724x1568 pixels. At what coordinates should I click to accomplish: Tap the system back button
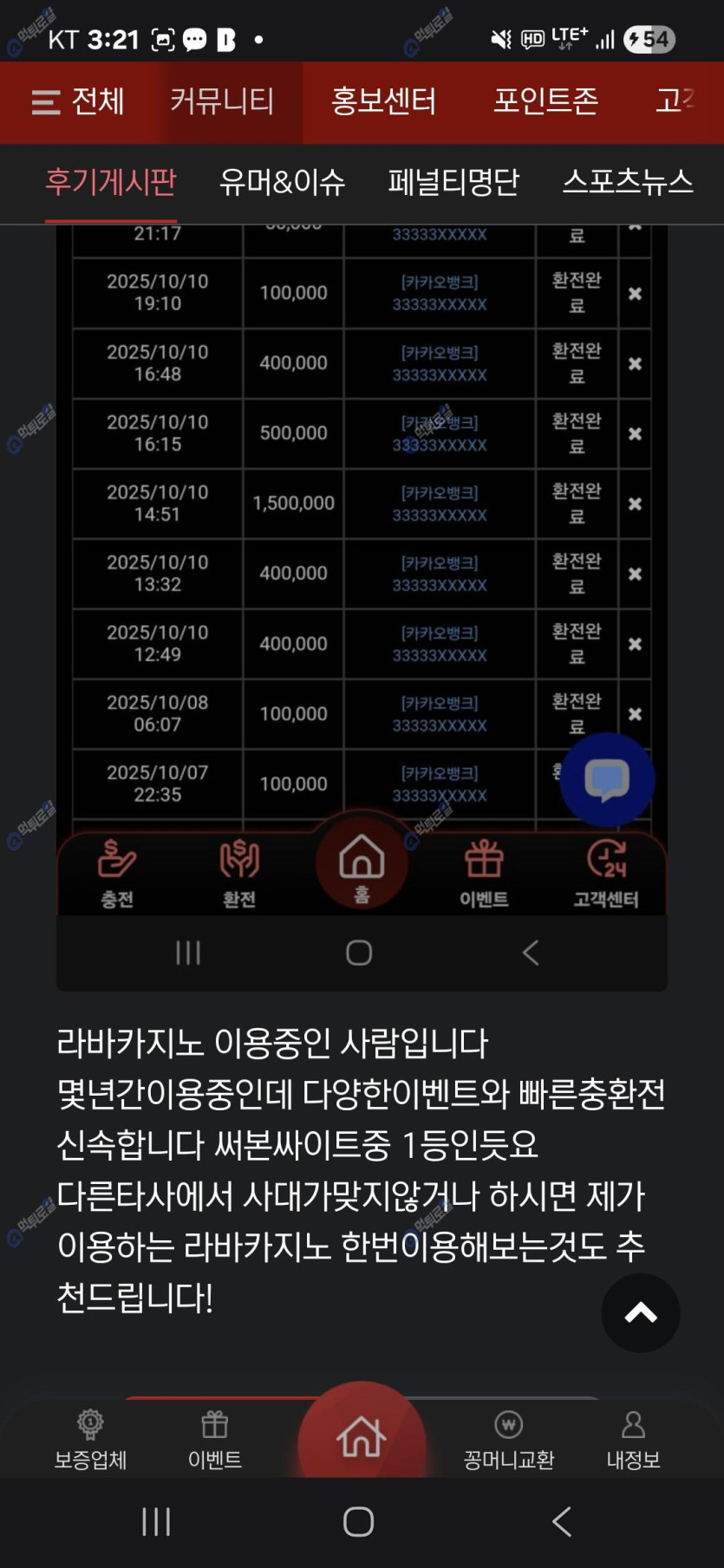(x=562, y=1521)
